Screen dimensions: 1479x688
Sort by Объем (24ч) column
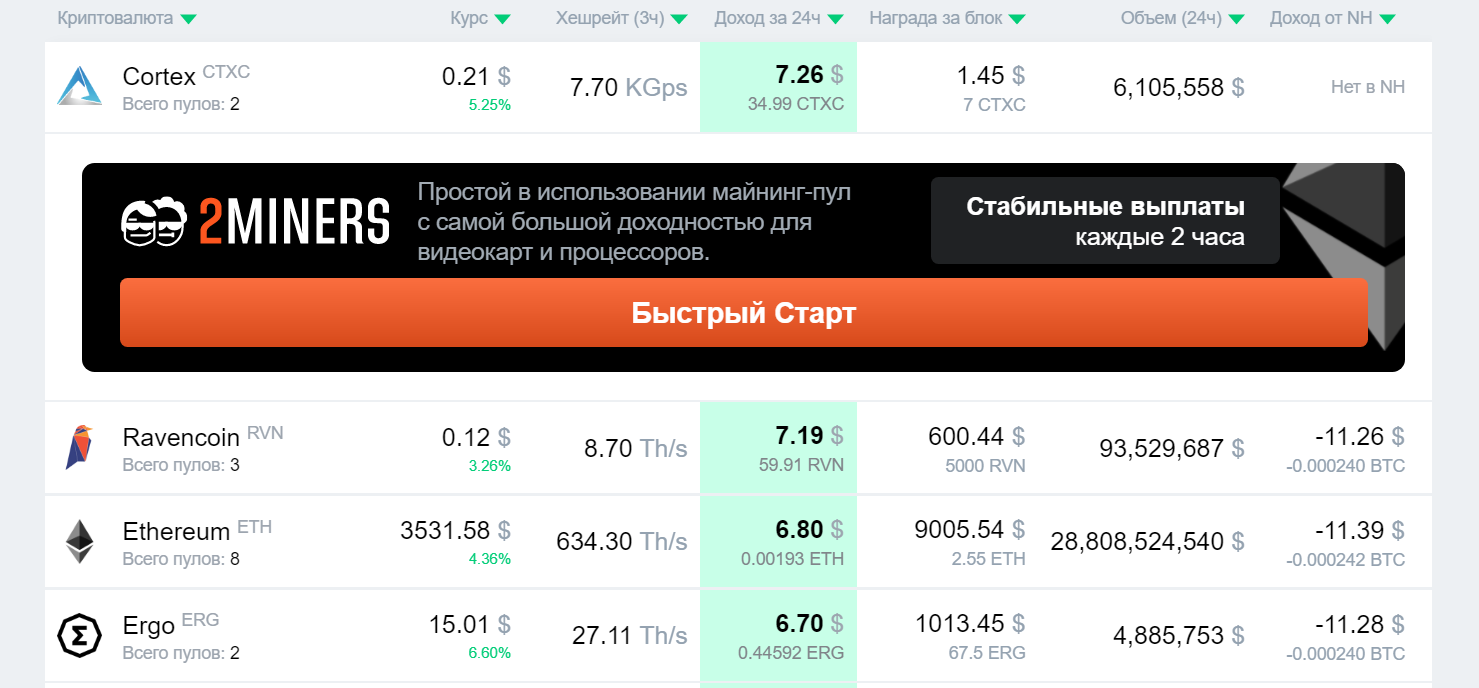1182,19
